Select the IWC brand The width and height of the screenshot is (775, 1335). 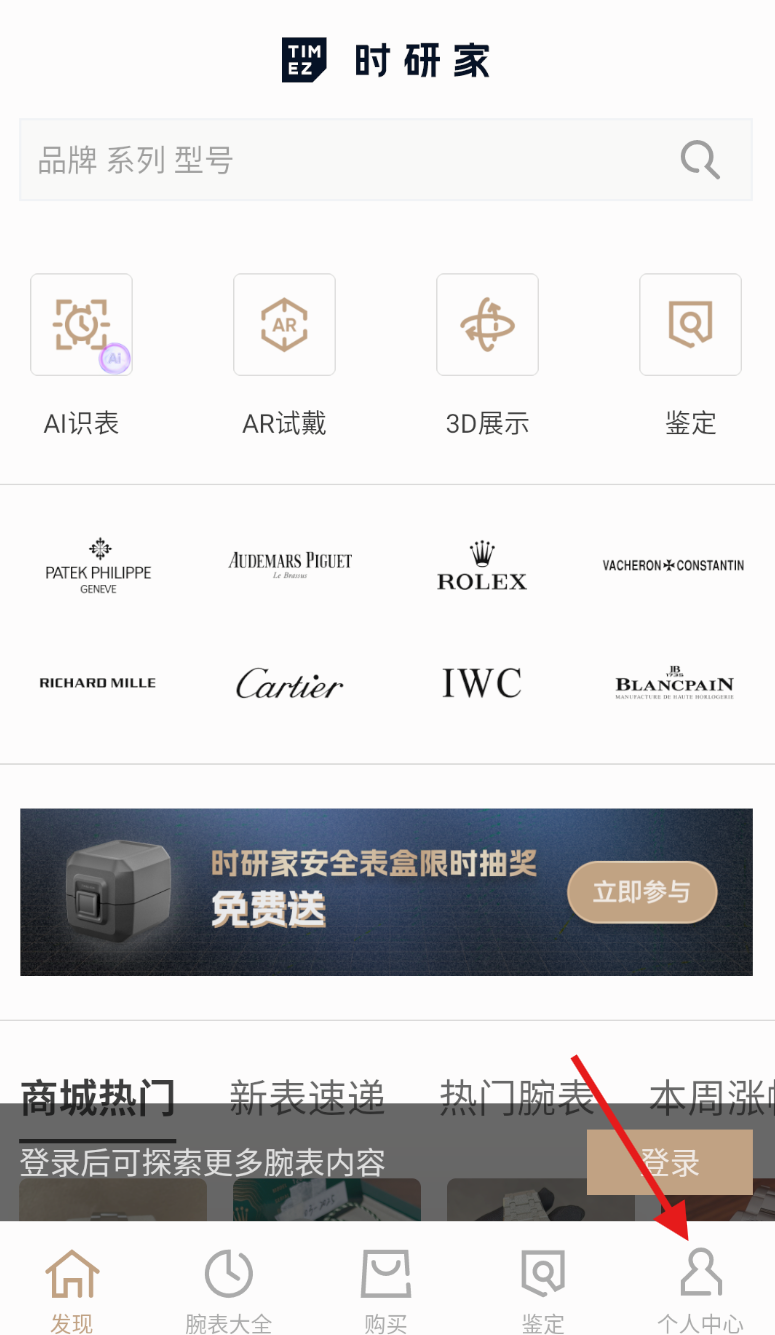pos(482,683)
